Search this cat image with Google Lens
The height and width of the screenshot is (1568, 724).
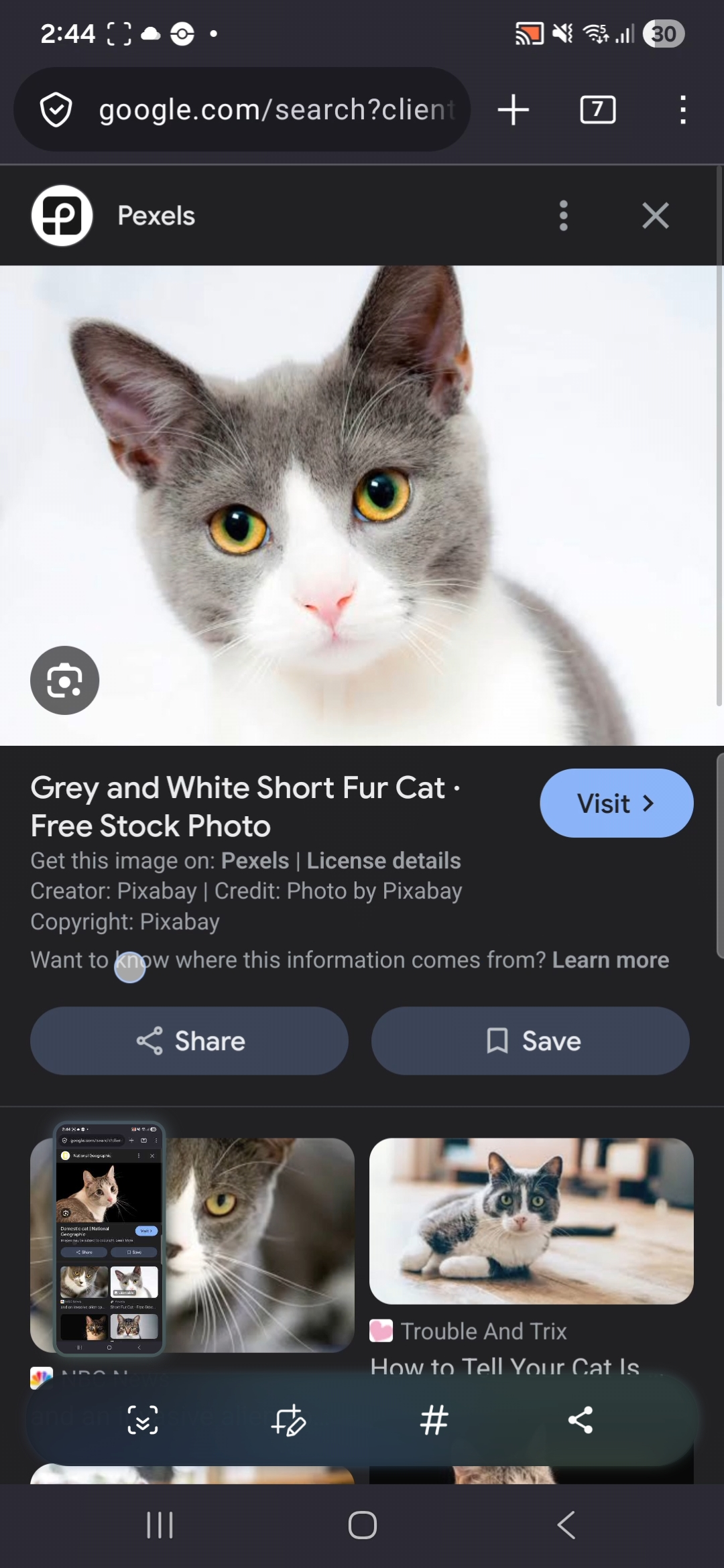(x=64, y=680)
